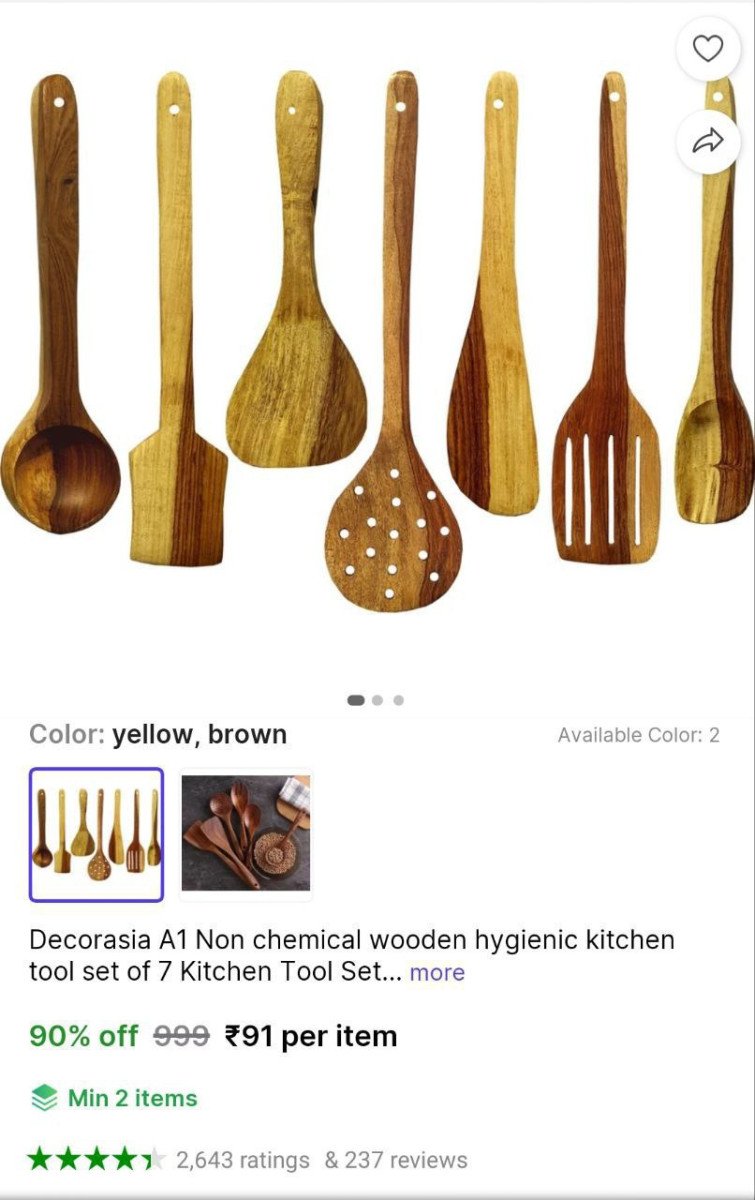Expand the product title with the more link
This screenshot has width=755, height=1200.
point(437,972)
